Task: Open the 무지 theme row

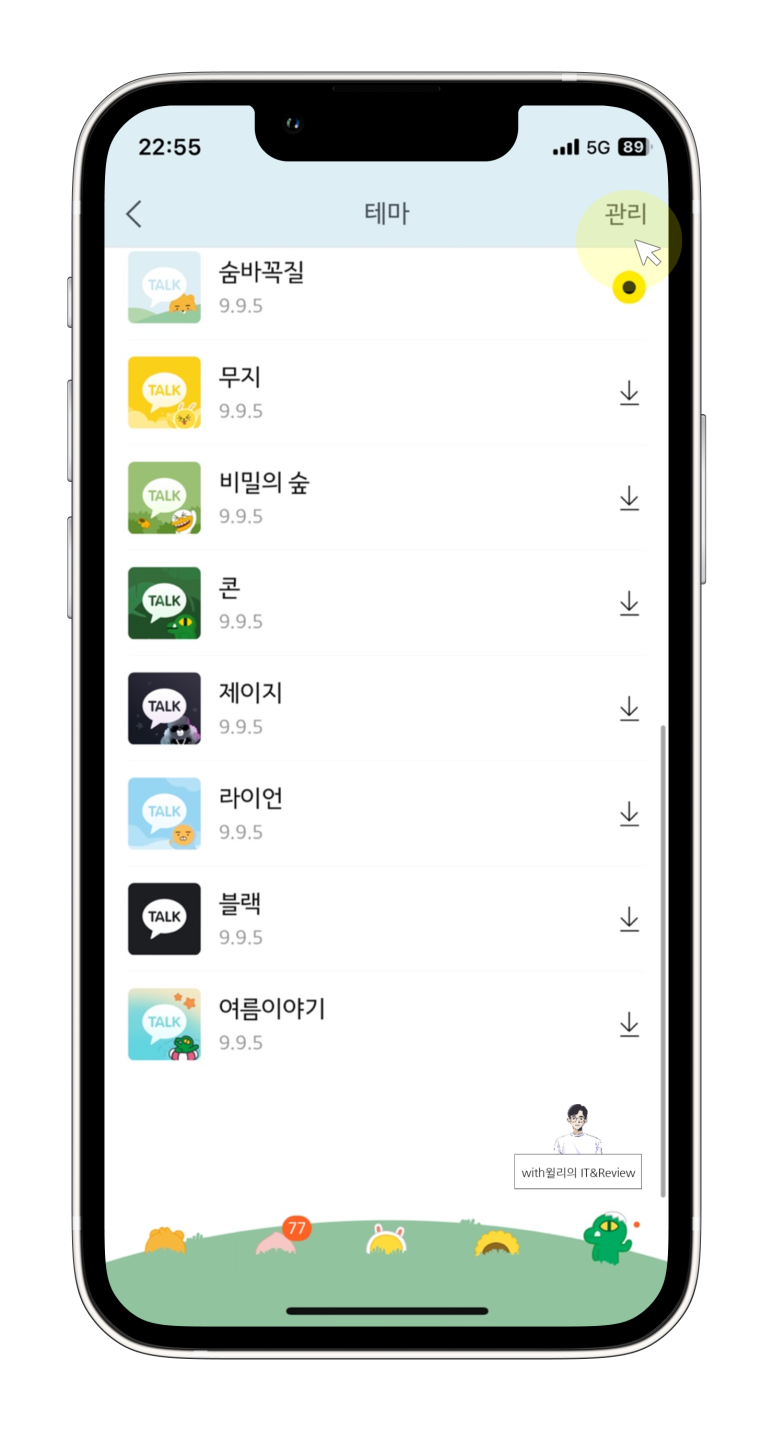Action: 350,393
